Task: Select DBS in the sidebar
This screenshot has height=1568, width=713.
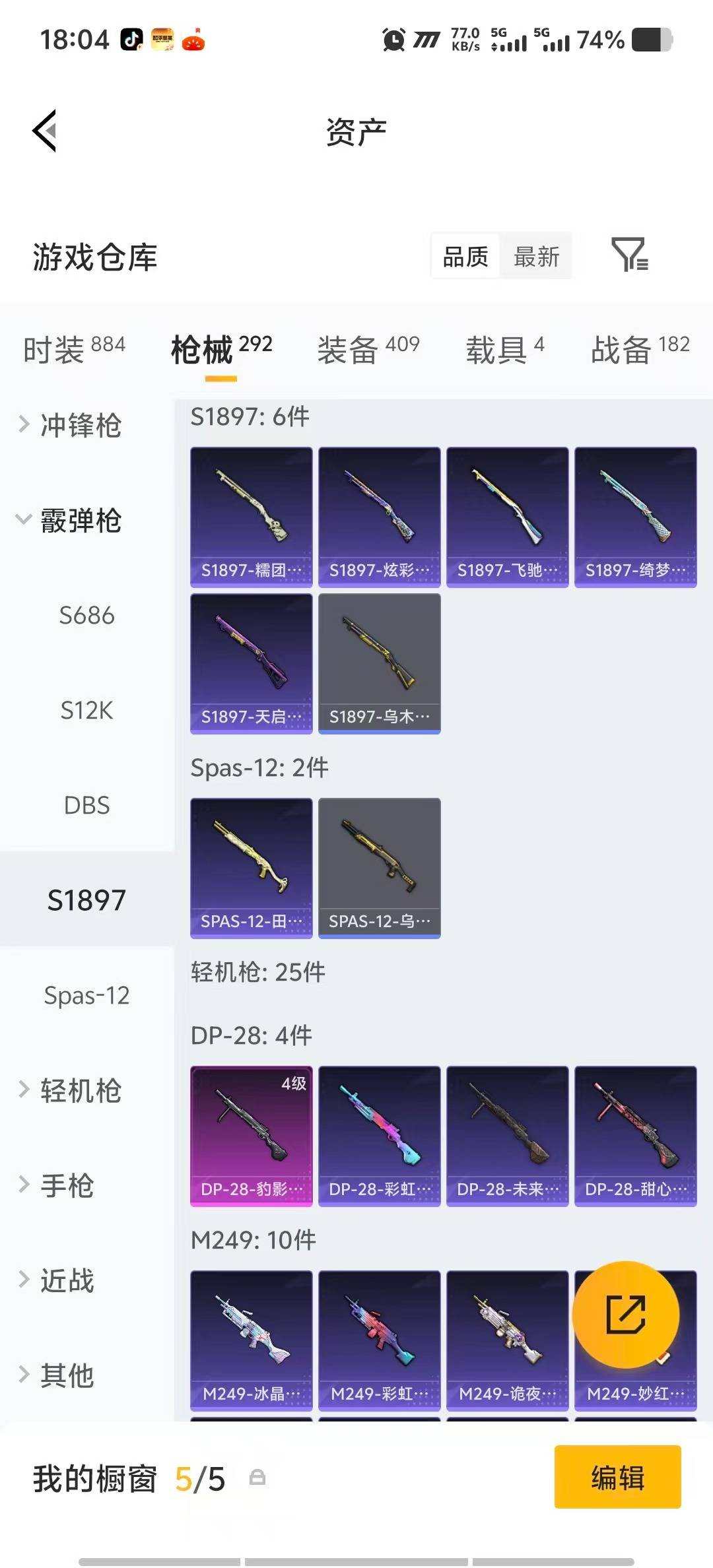Action: pos(86,805)
